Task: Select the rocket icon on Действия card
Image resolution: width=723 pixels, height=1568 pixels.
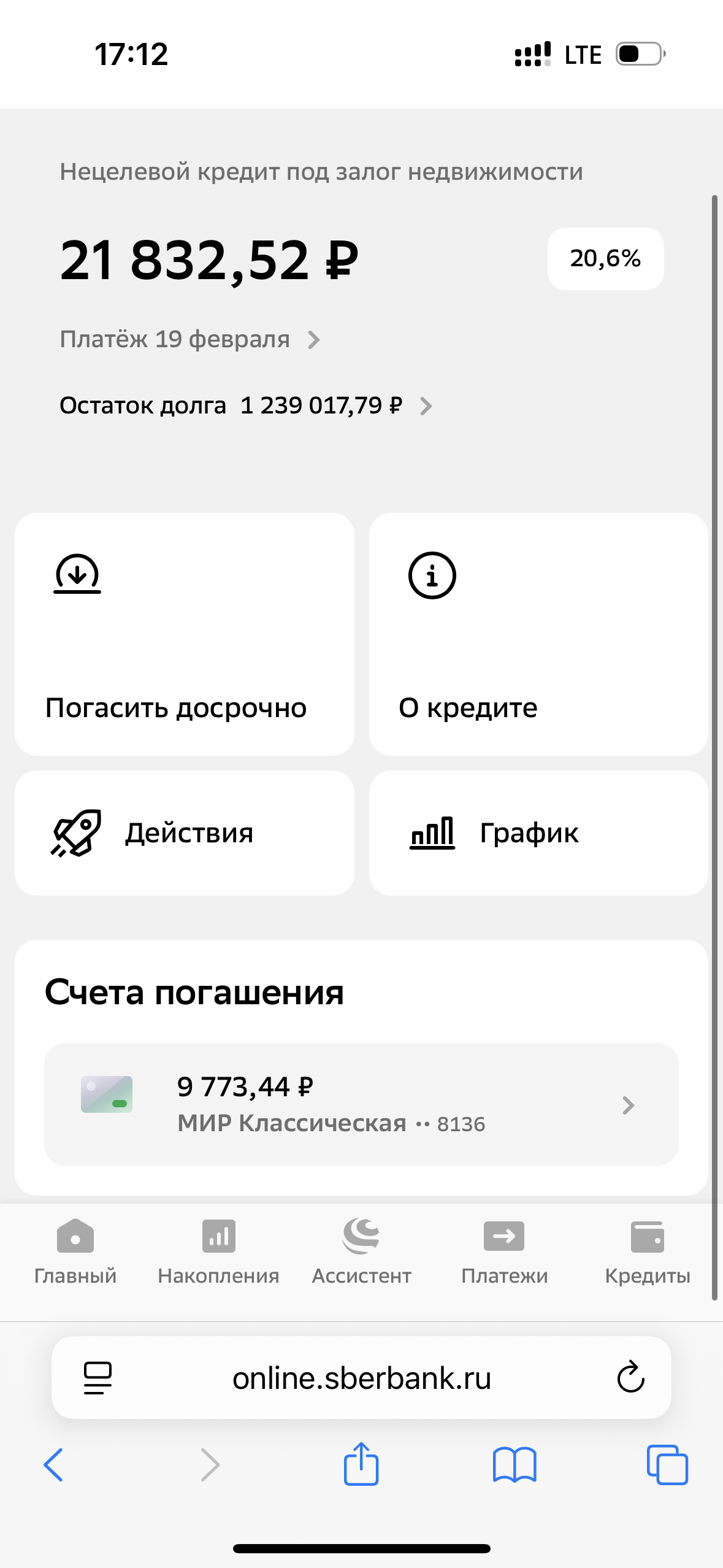Action: point(76,832)
